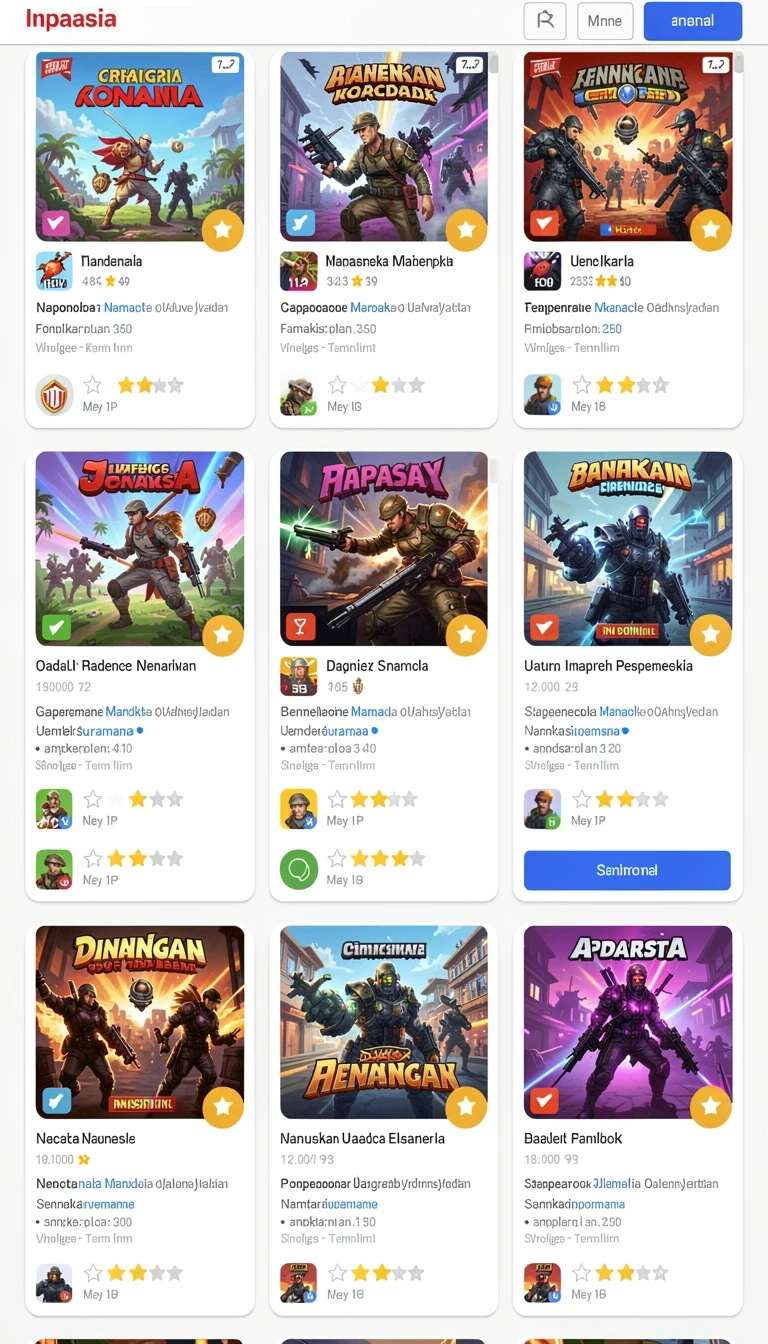The image size is (768, 1344).
Task: Tap the blue Senirronal button
Action: (627, 870)
